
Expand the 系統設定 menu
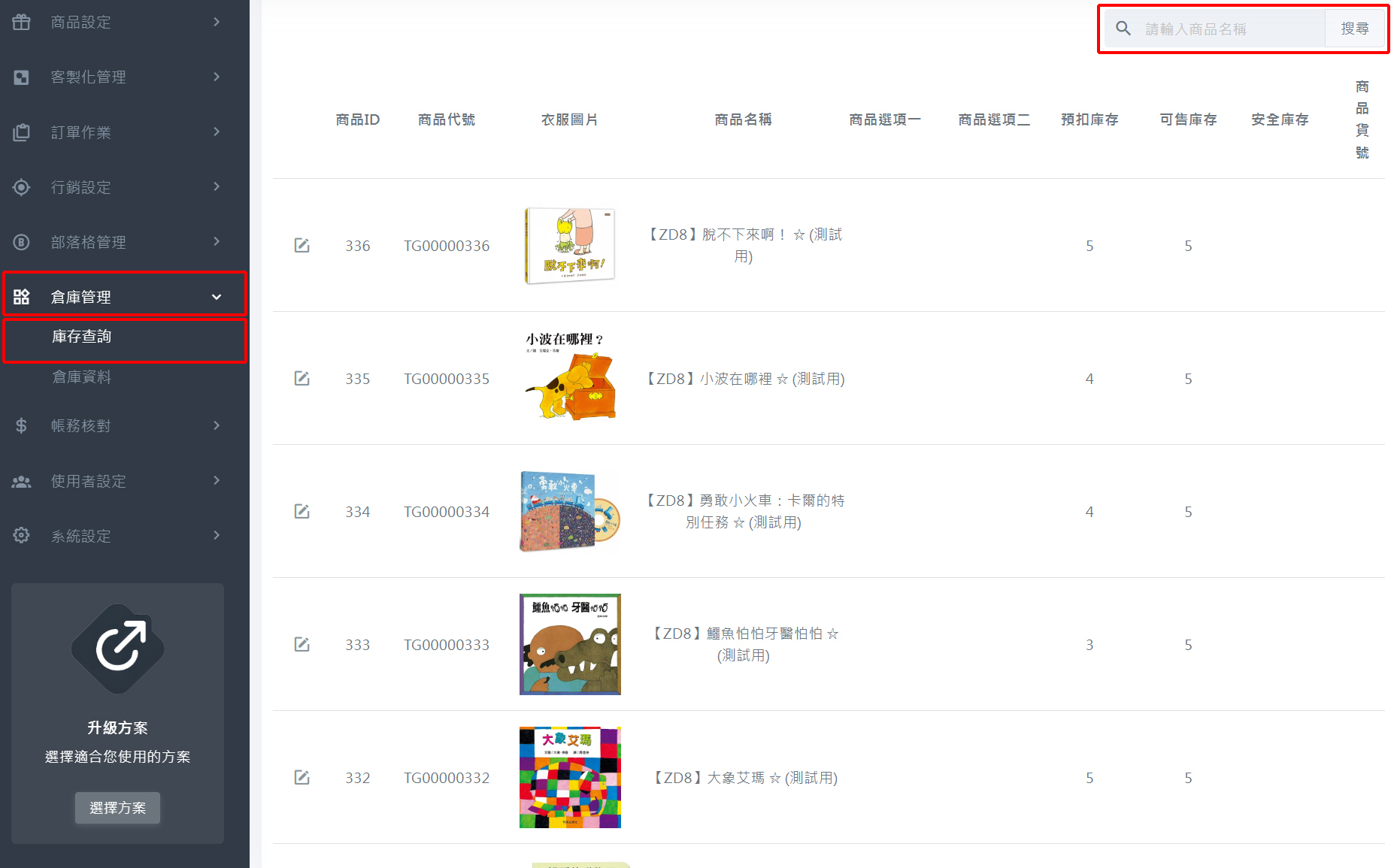pos(120,536)
